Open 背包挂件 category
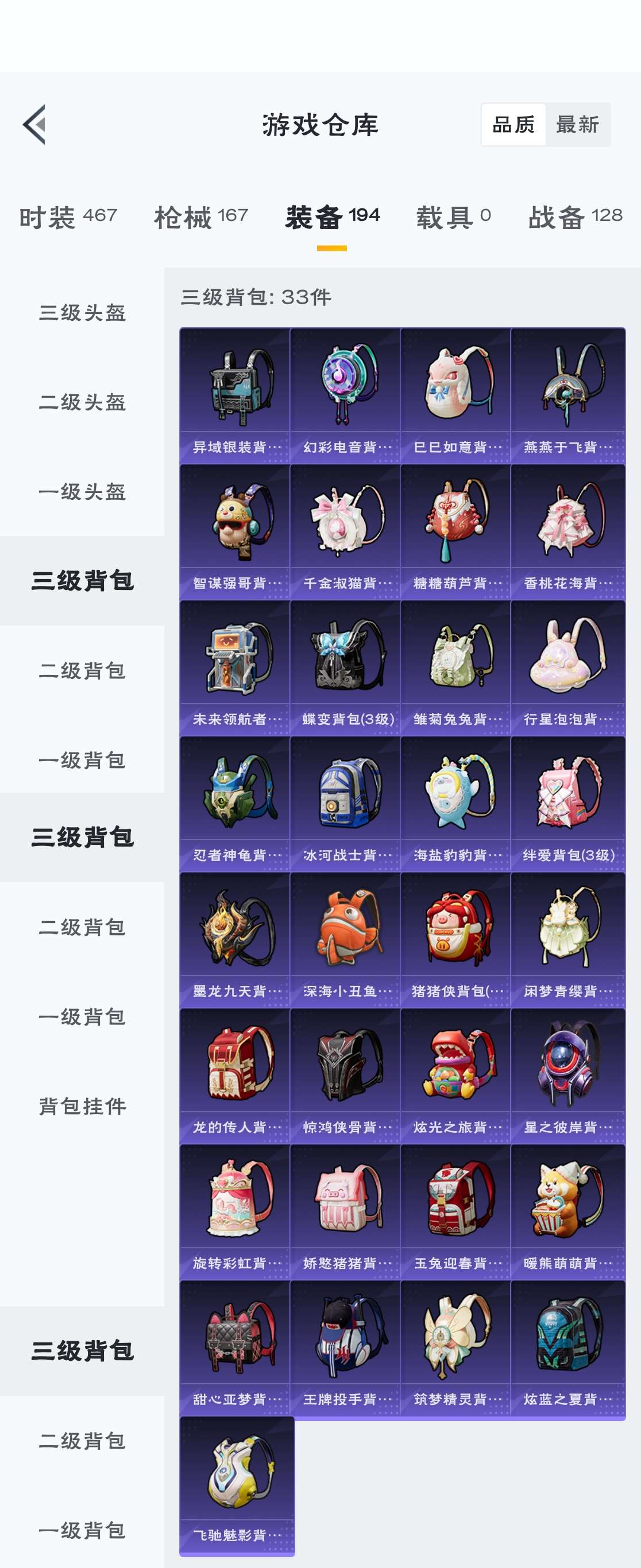The image size is (641, 1568). [82, 1106]
